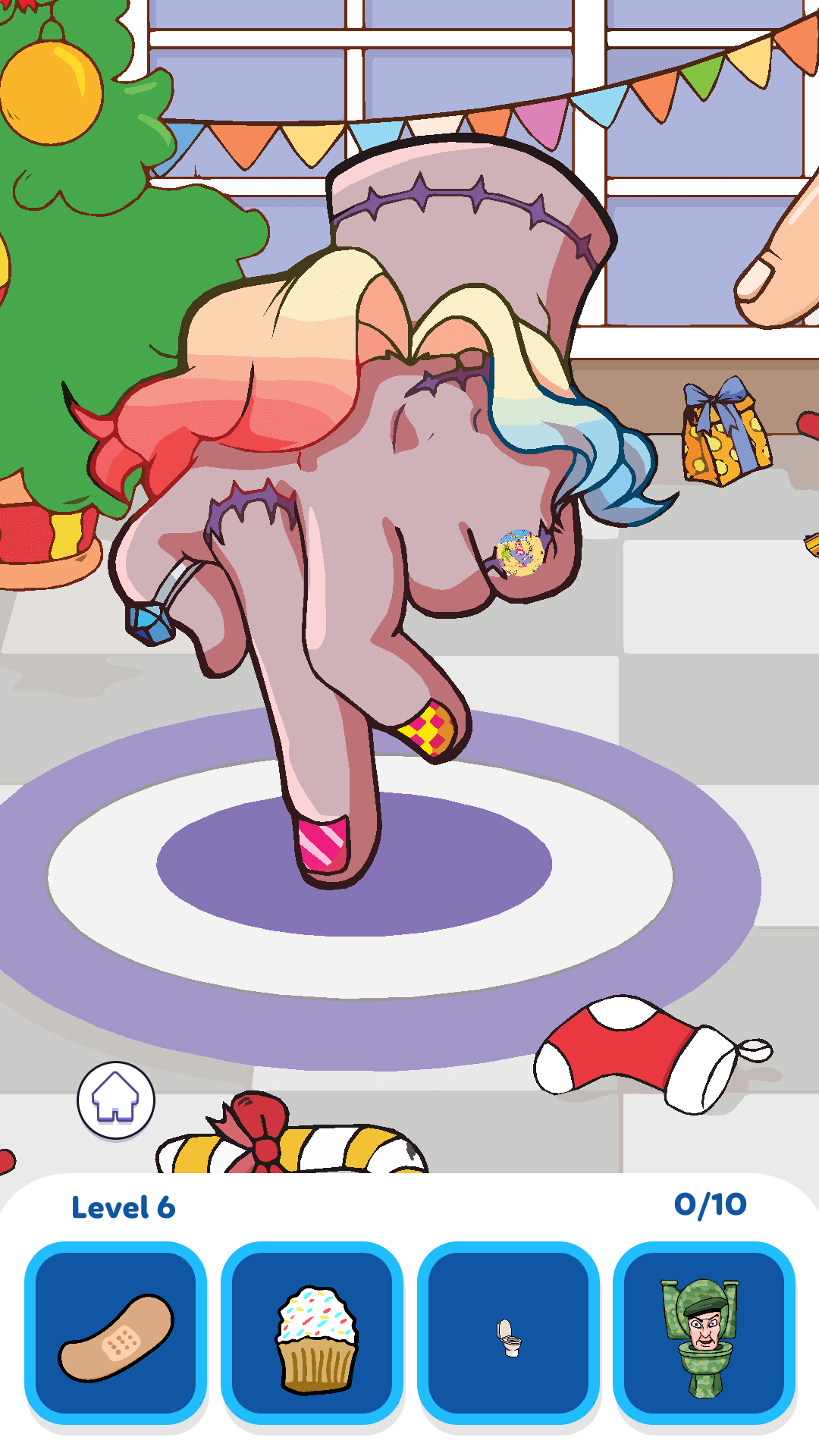819x1456 pixels.
Task: Select the sprinkle cupcake item tile
Action: [x=312, y=1333]
